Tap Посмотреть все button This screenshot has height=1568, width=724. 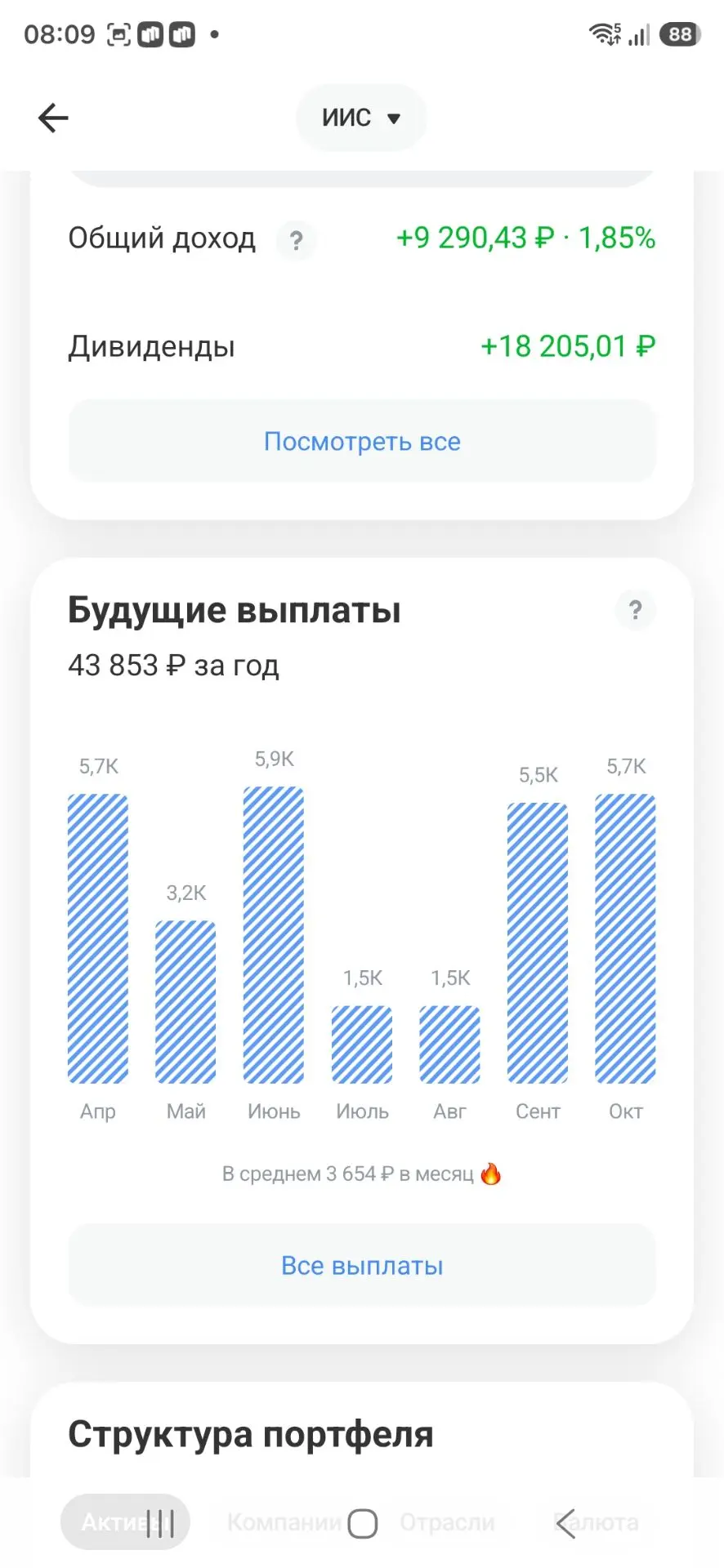point(362,441)
